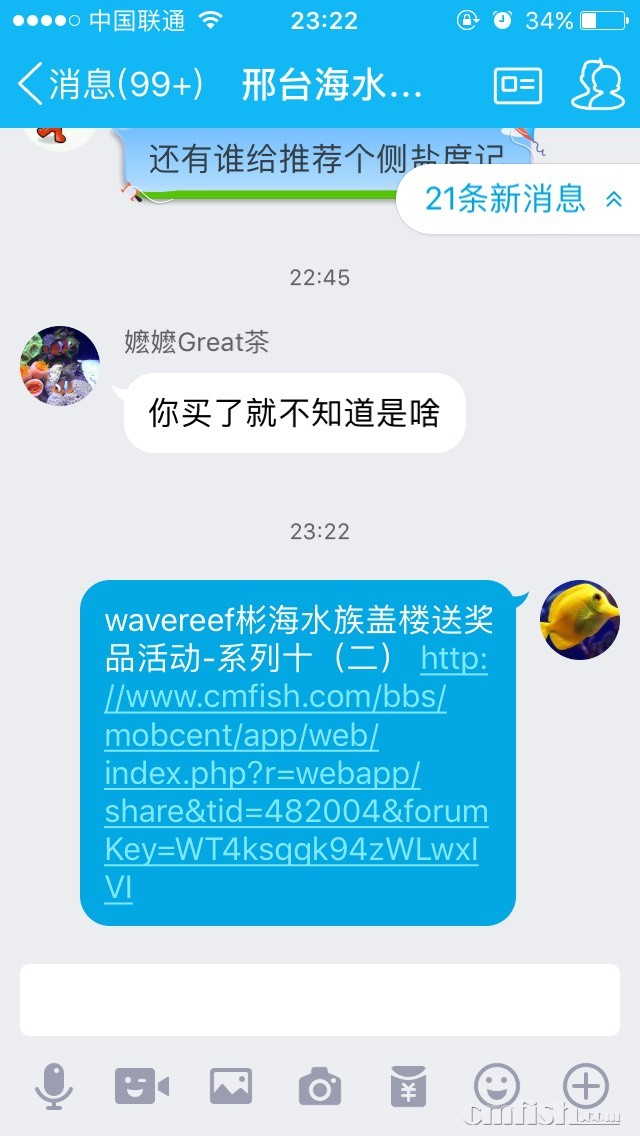
Task: Launch the camera to take photo
Action: coord(319,1086)
